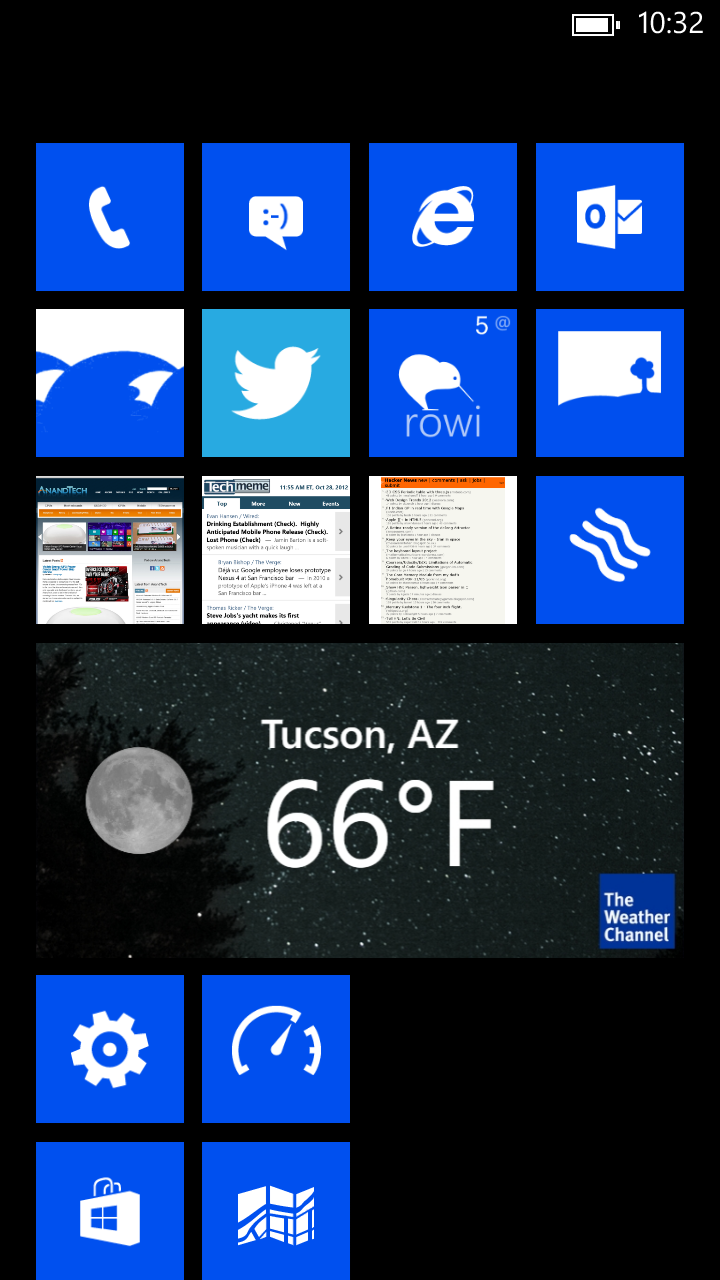The width and height of the screenshot is (720, 1280).
Task: Open the Settings gear tile
Action: click(x=110, y=1049)
